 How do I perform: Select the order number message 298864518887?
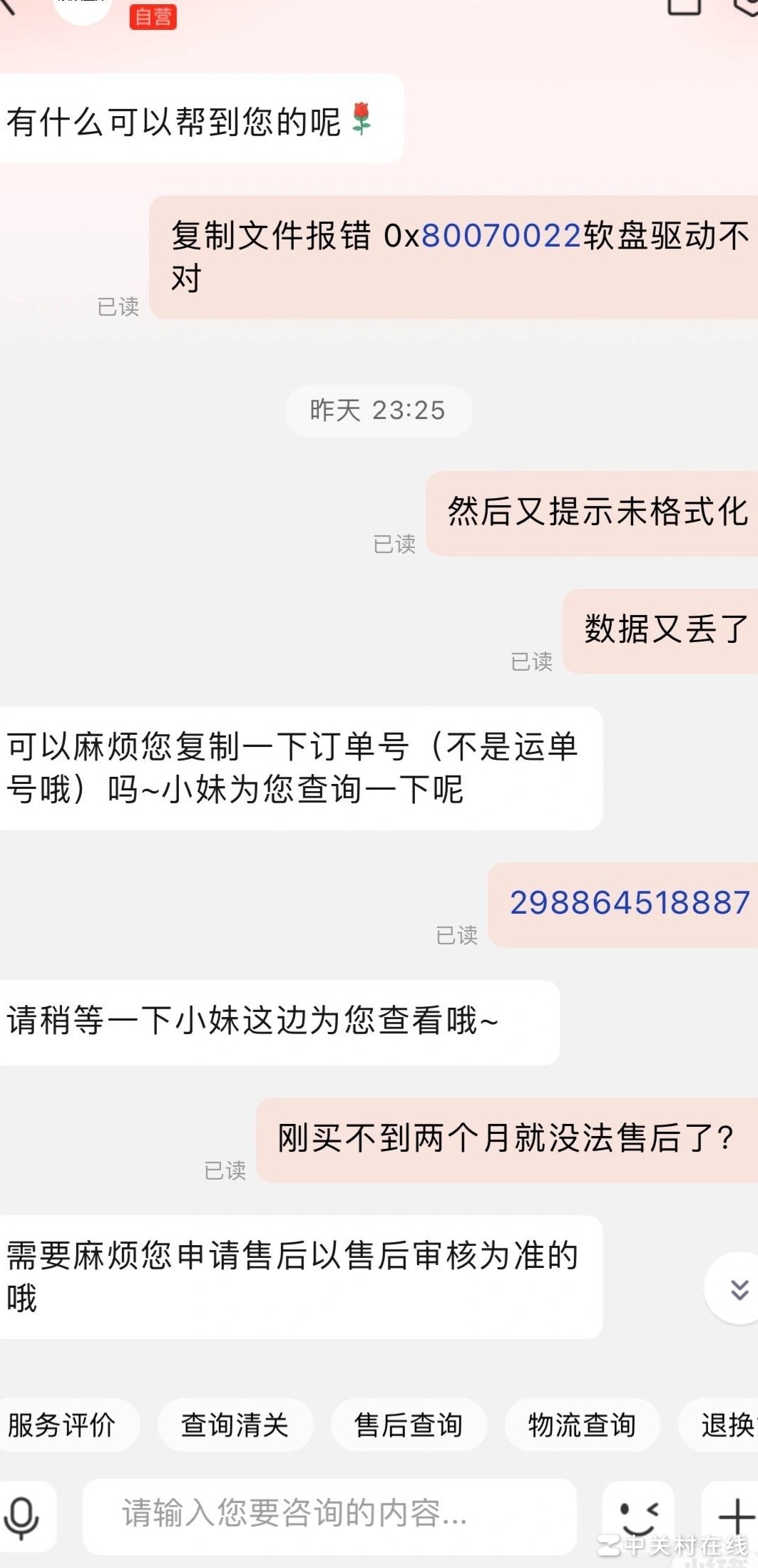point(626,902)
